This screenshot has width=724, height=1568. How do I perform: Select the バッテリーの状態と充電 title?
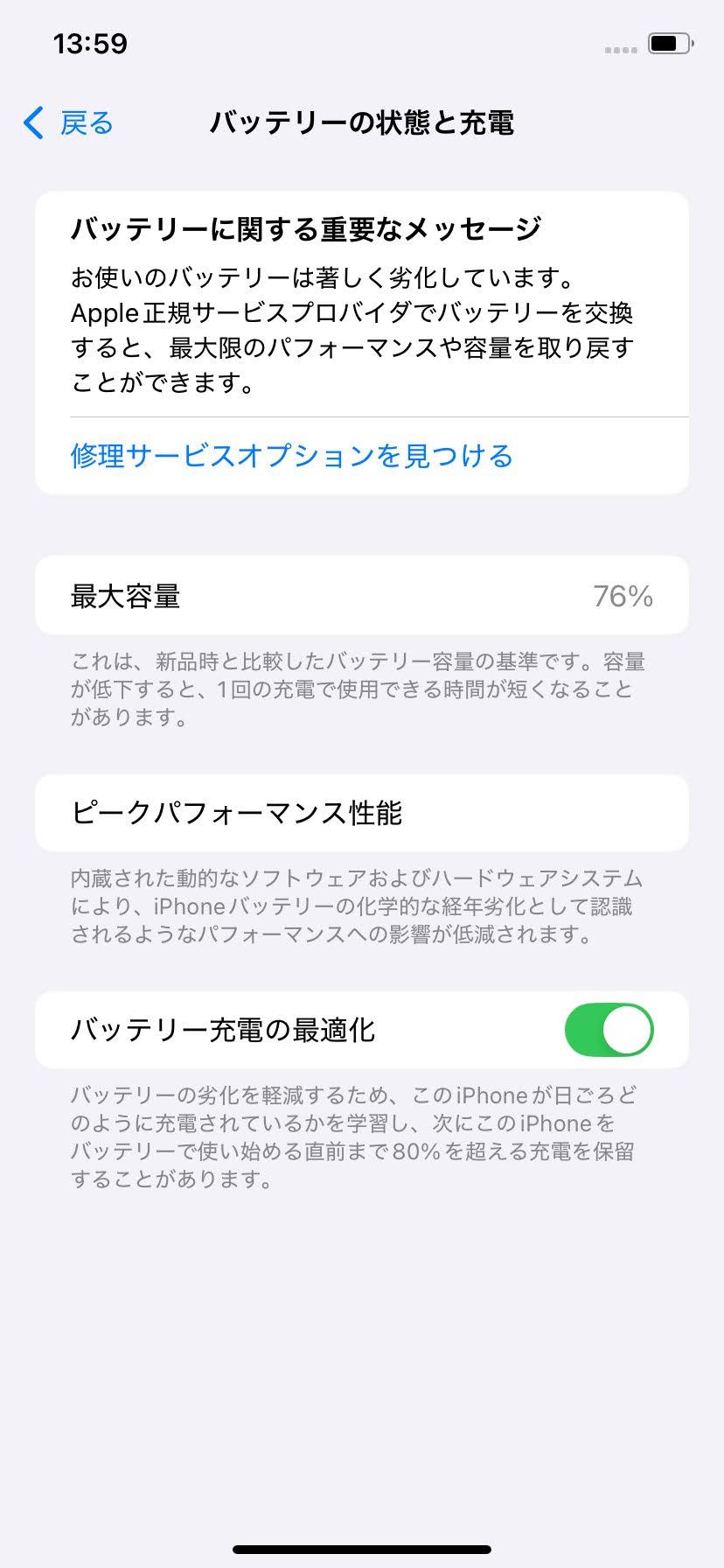coord(362,123)
